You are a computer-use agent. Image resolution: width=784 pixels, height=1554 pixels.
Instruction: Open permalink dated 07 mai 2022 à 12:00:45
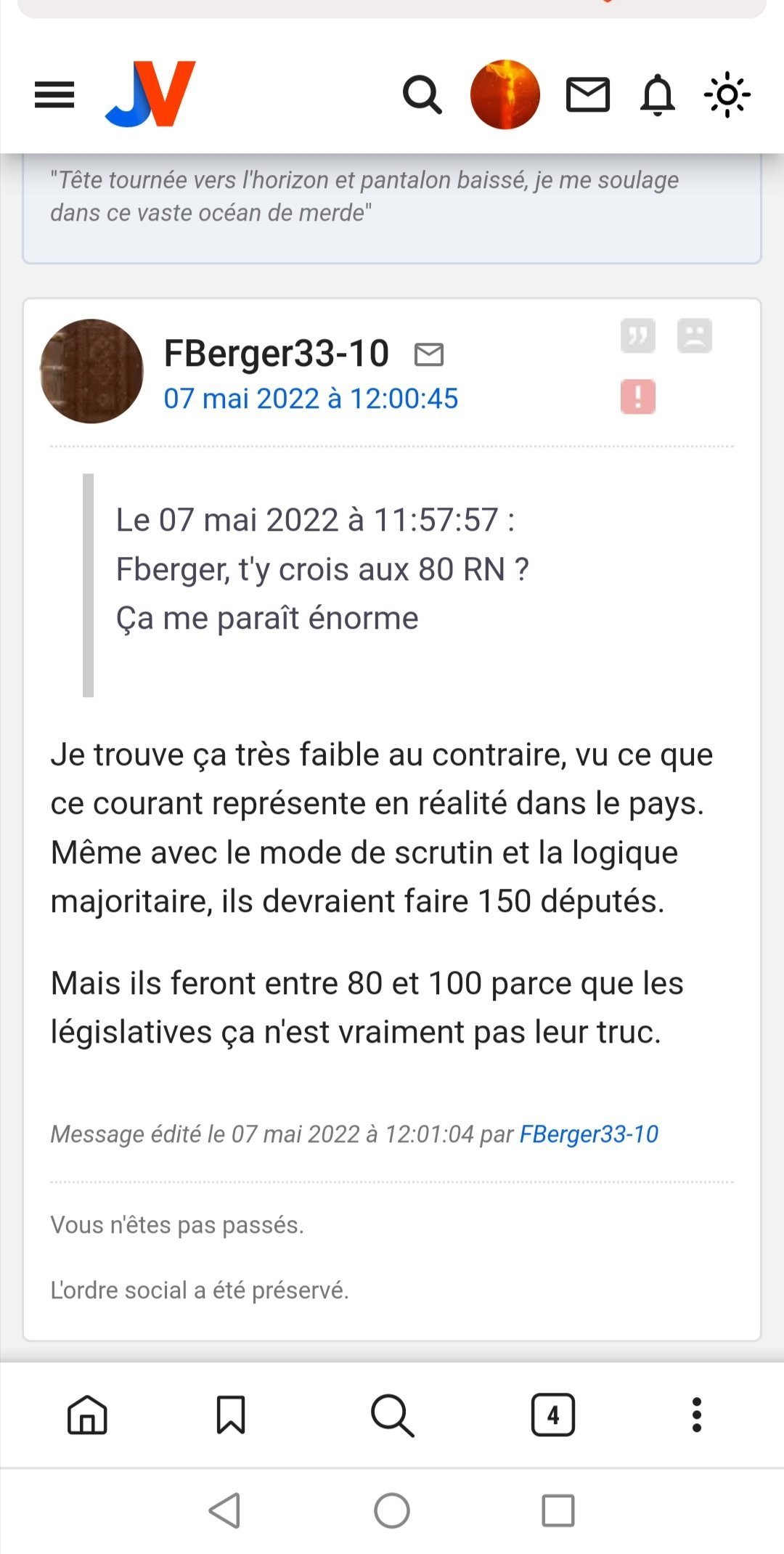(x=311, y=399)
